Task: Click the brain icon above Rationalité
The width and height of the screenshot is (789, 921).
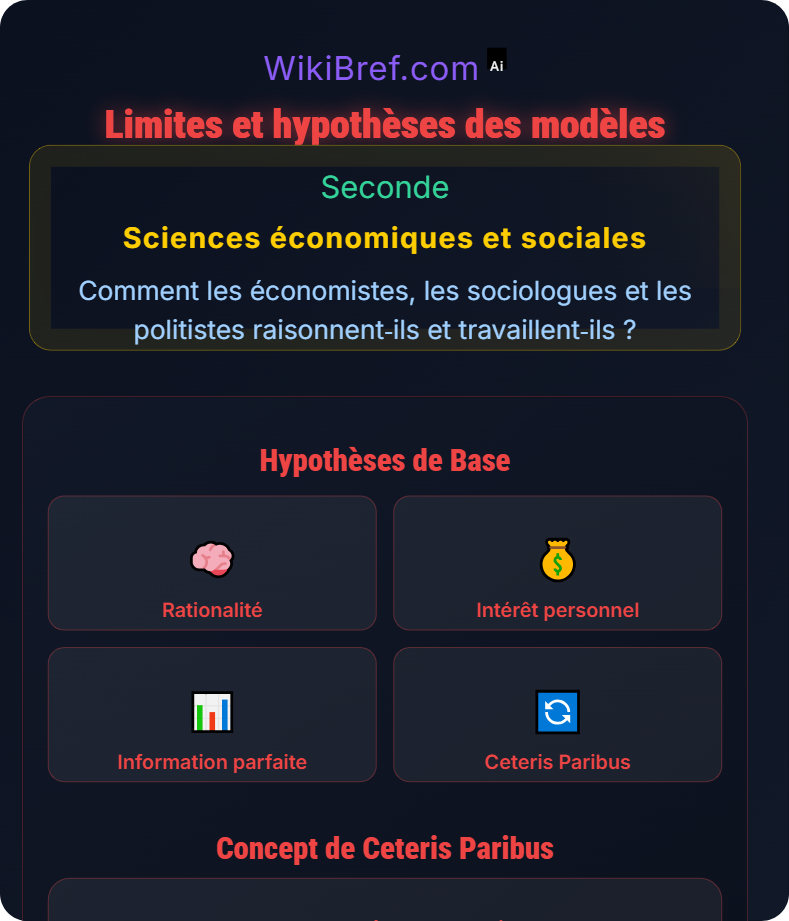Action: (x=212, y=559)
